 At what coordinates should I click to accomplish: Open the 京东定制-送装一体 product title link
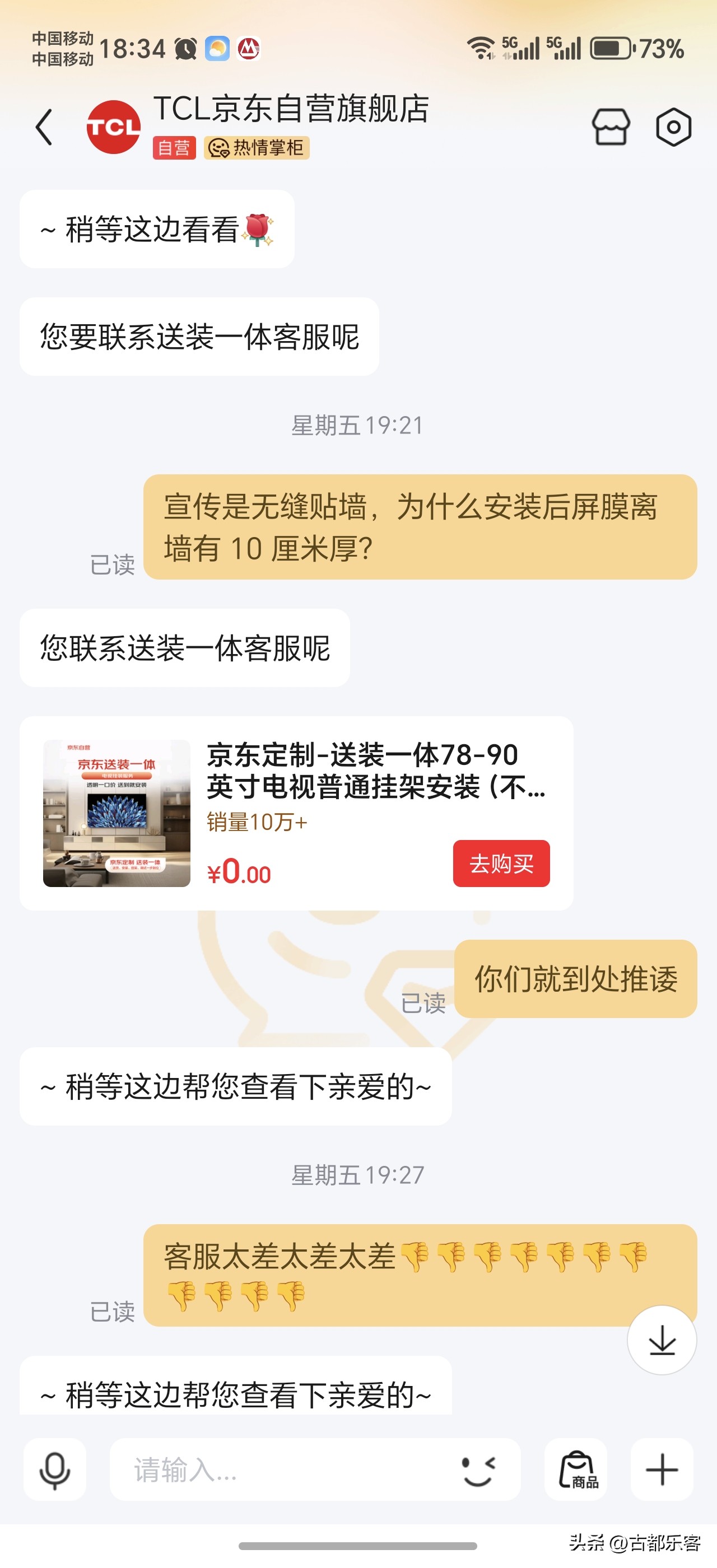tap(376, 773)
